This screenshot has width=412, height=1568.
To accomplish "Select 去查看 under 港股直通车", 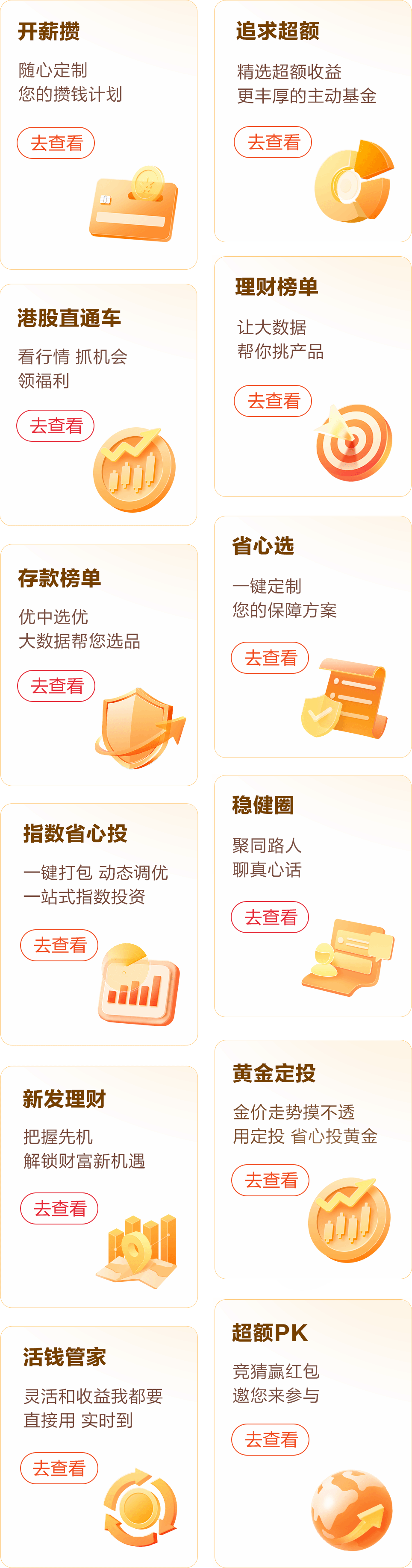I will pos(56,426).
